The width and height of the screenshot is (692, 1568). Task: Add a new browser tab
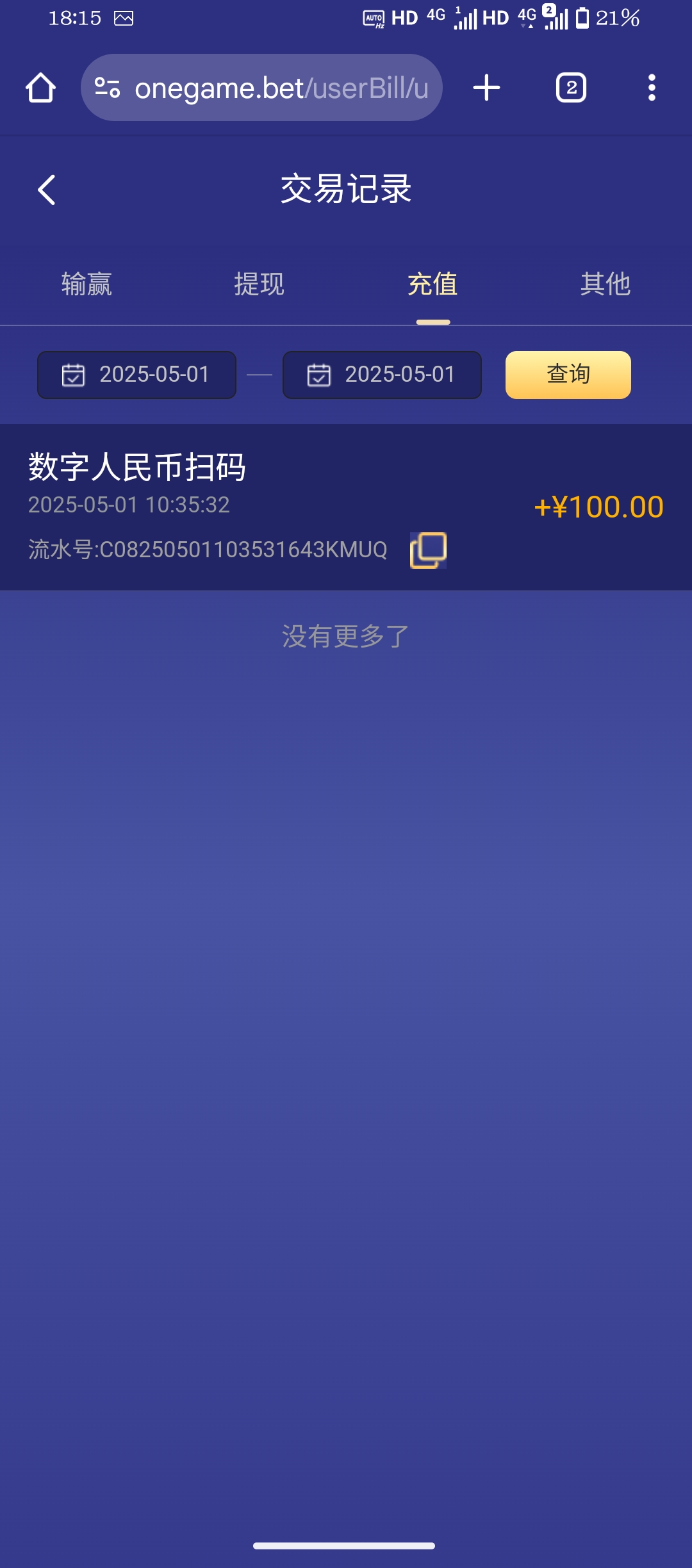(486, 88)
